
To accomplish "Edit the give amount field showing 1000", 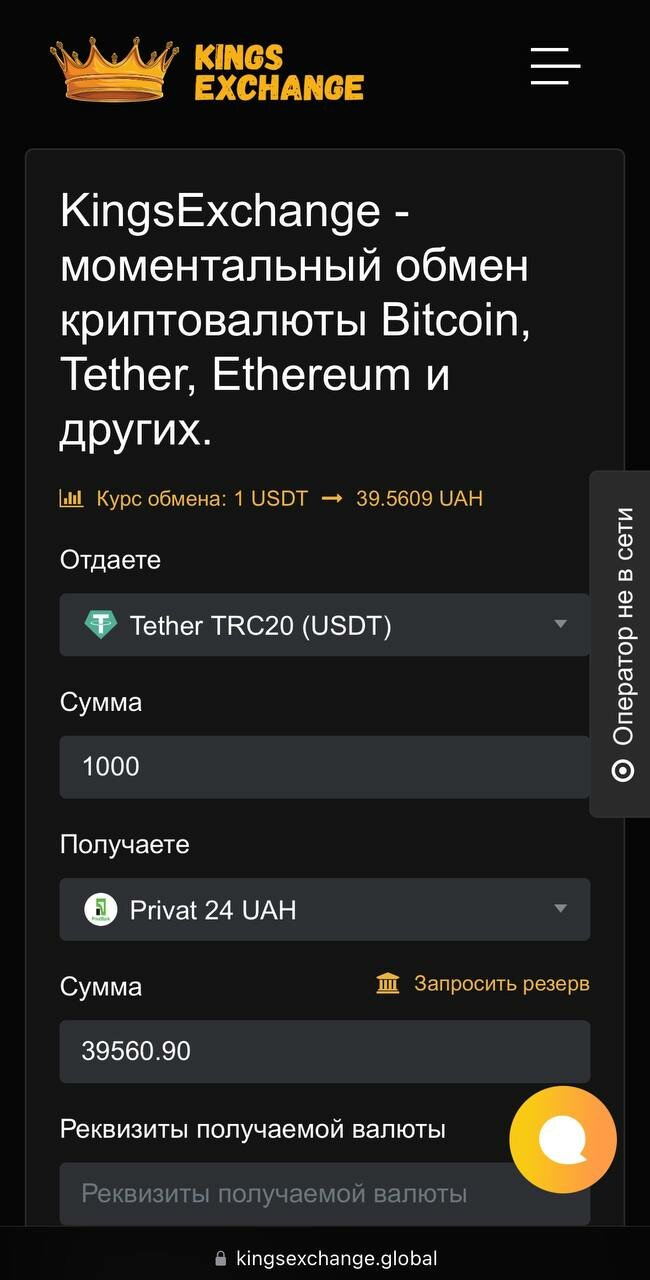I will tap(325, 767).
